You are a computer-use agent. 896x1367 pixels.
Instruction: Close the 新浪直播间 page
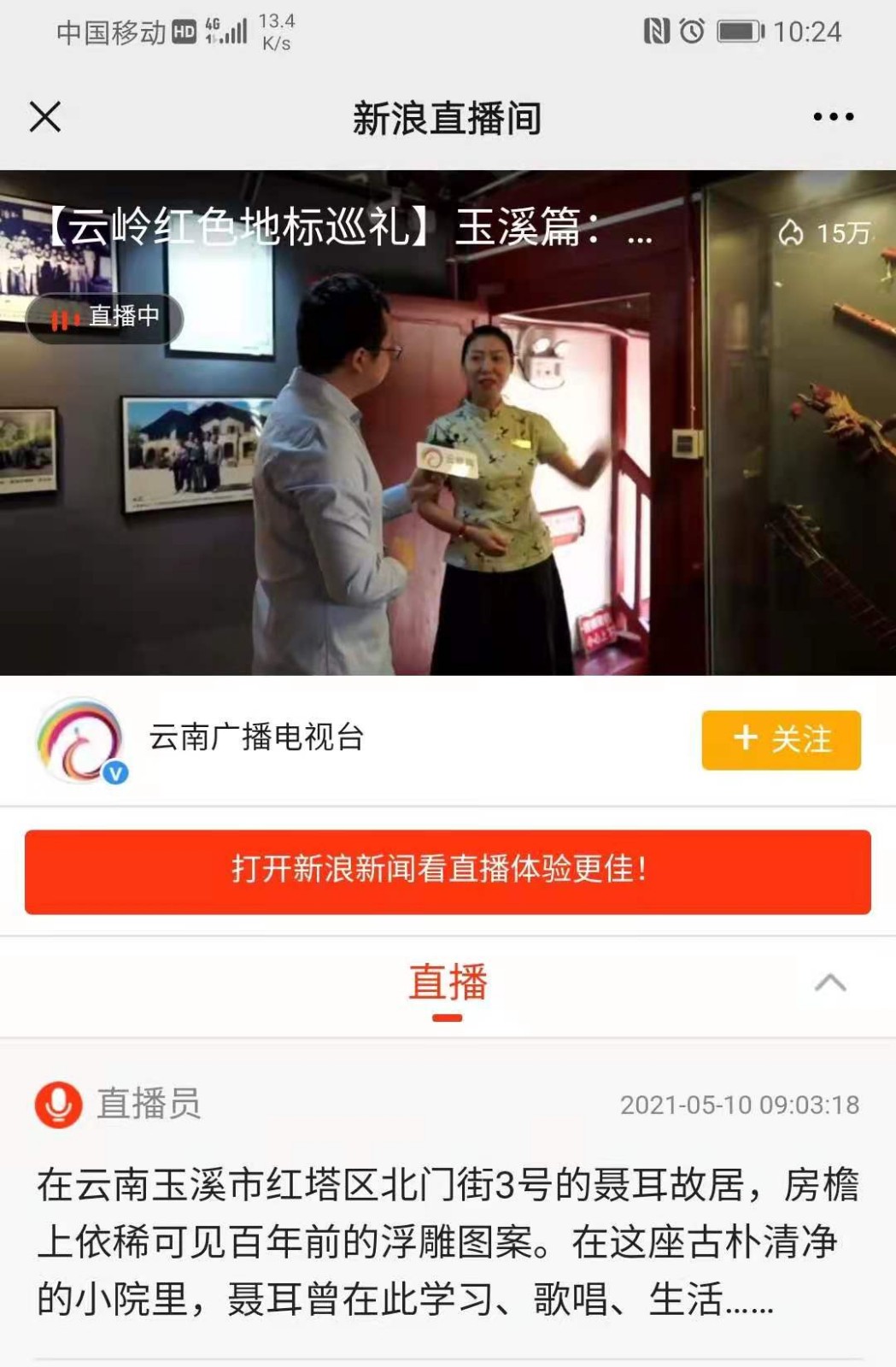click(45, 117)
